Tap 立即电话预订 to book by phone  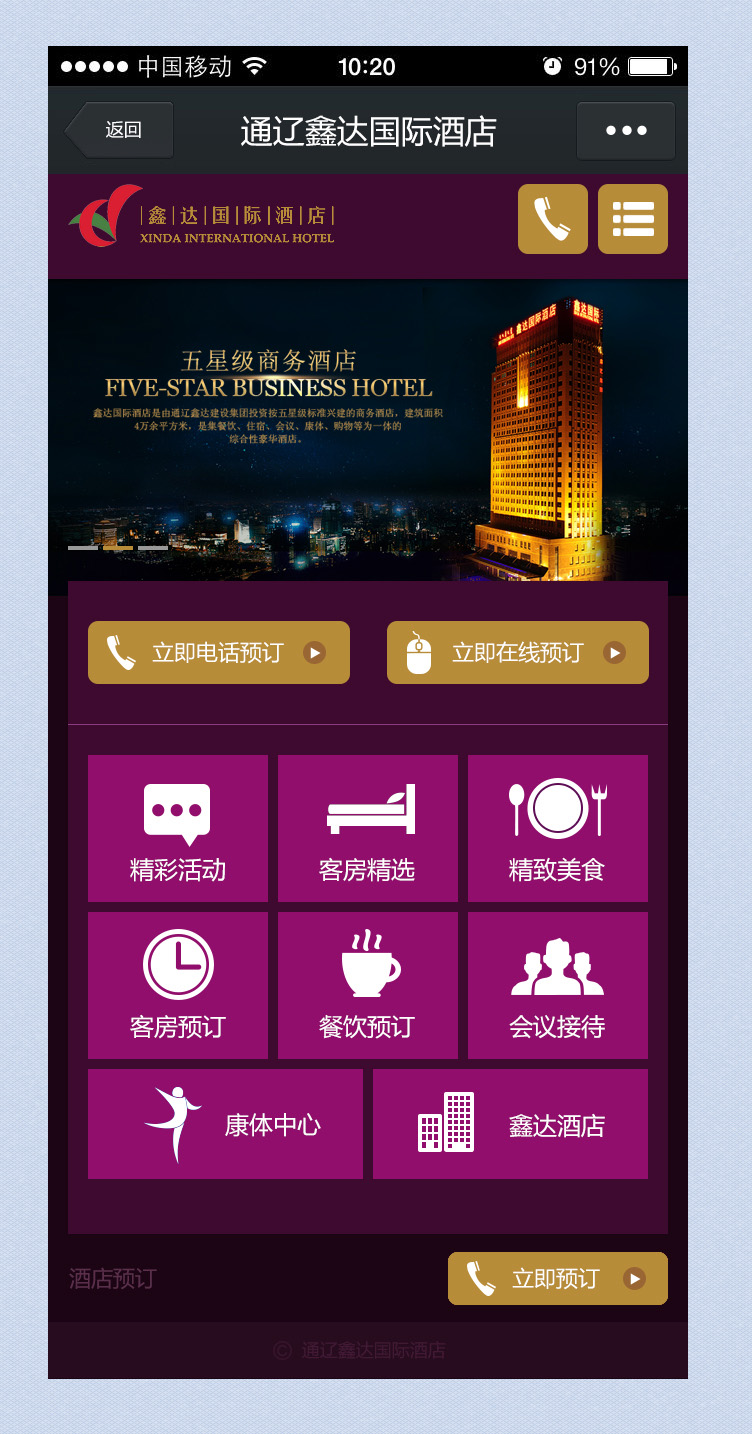tap(219, 653)
